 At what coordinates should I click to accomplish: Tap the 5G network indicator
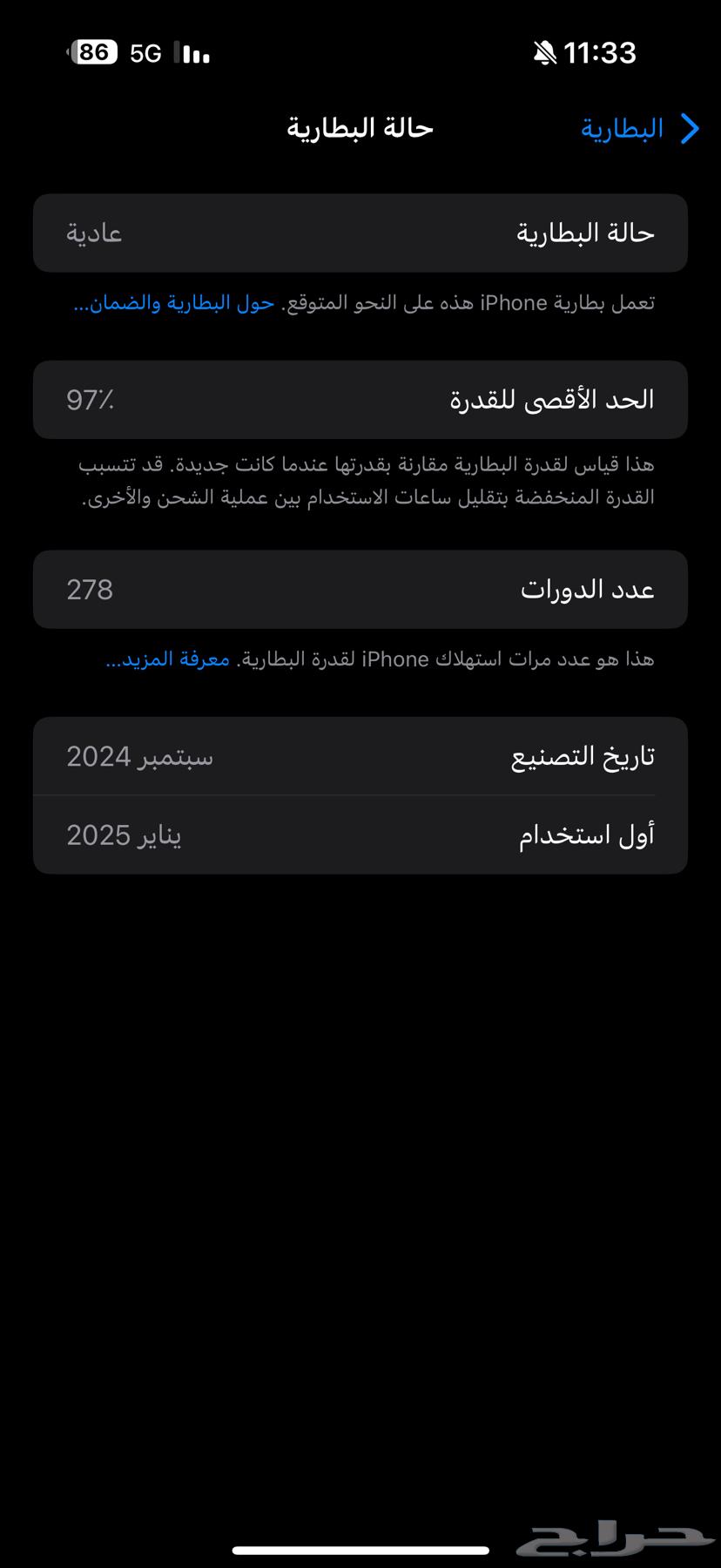click(x=145, y=52)
